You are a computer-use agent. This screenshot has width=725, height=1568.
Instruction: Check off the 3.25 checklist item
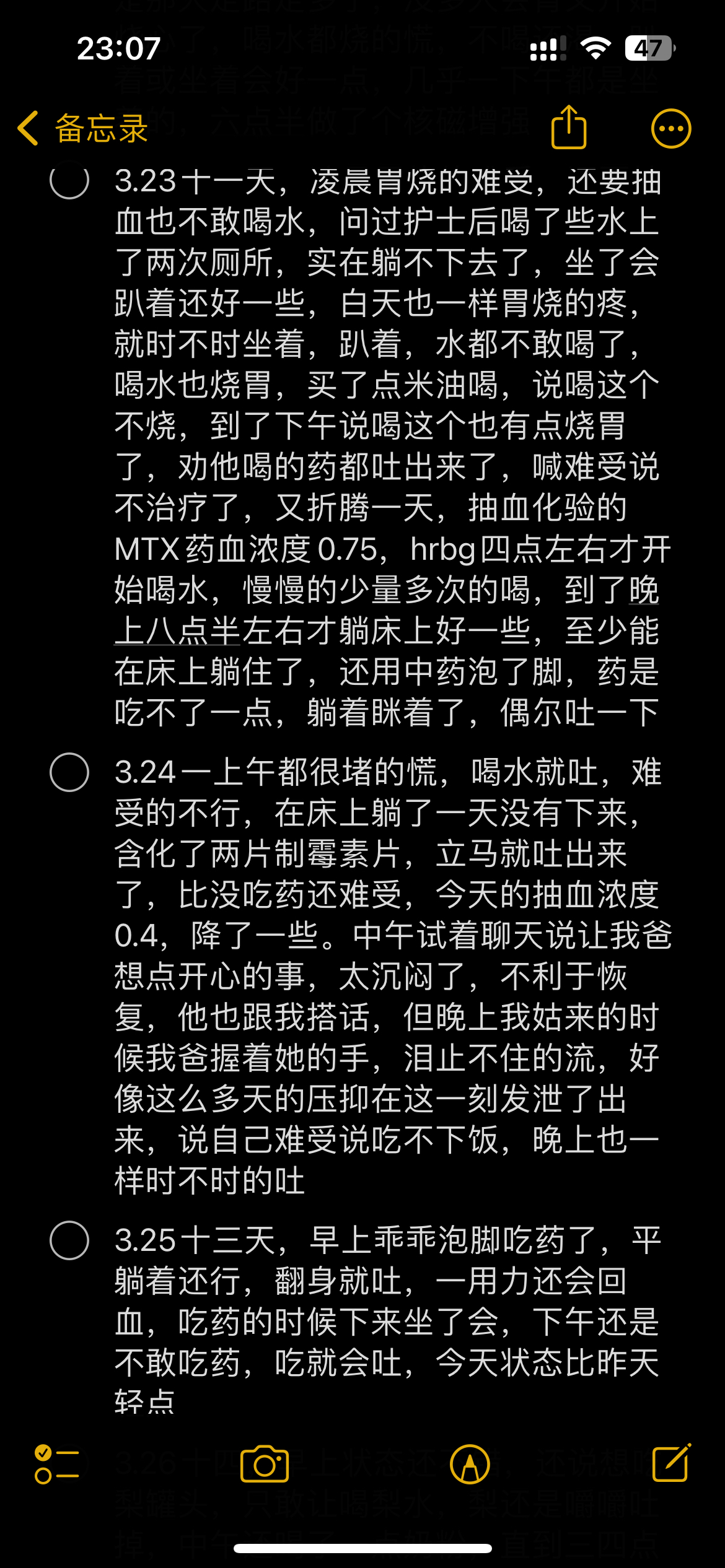69,1240
